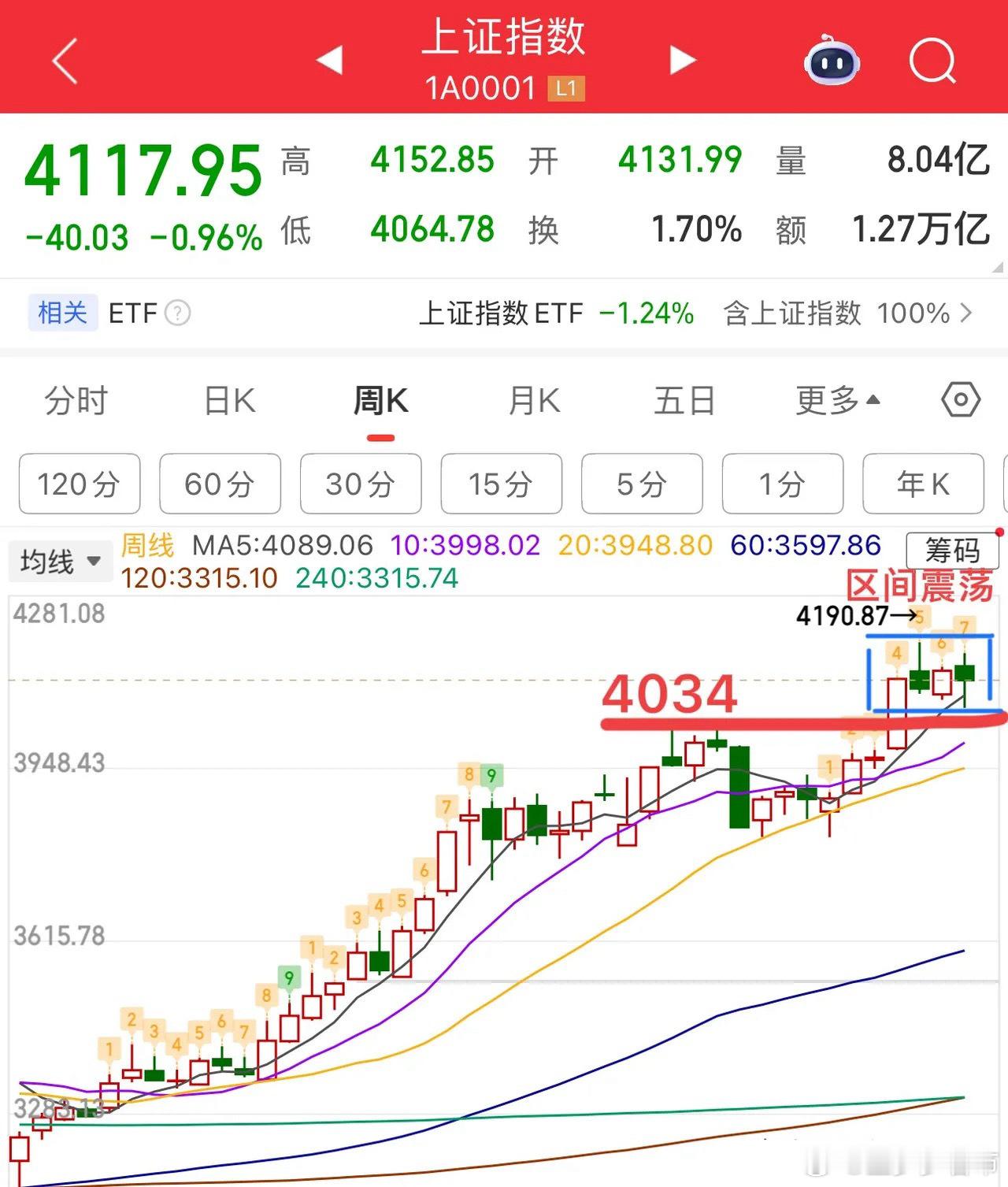Enable the 年K yearly candle view
The width and height of the screenshot is (1008, 1187).
923,484
